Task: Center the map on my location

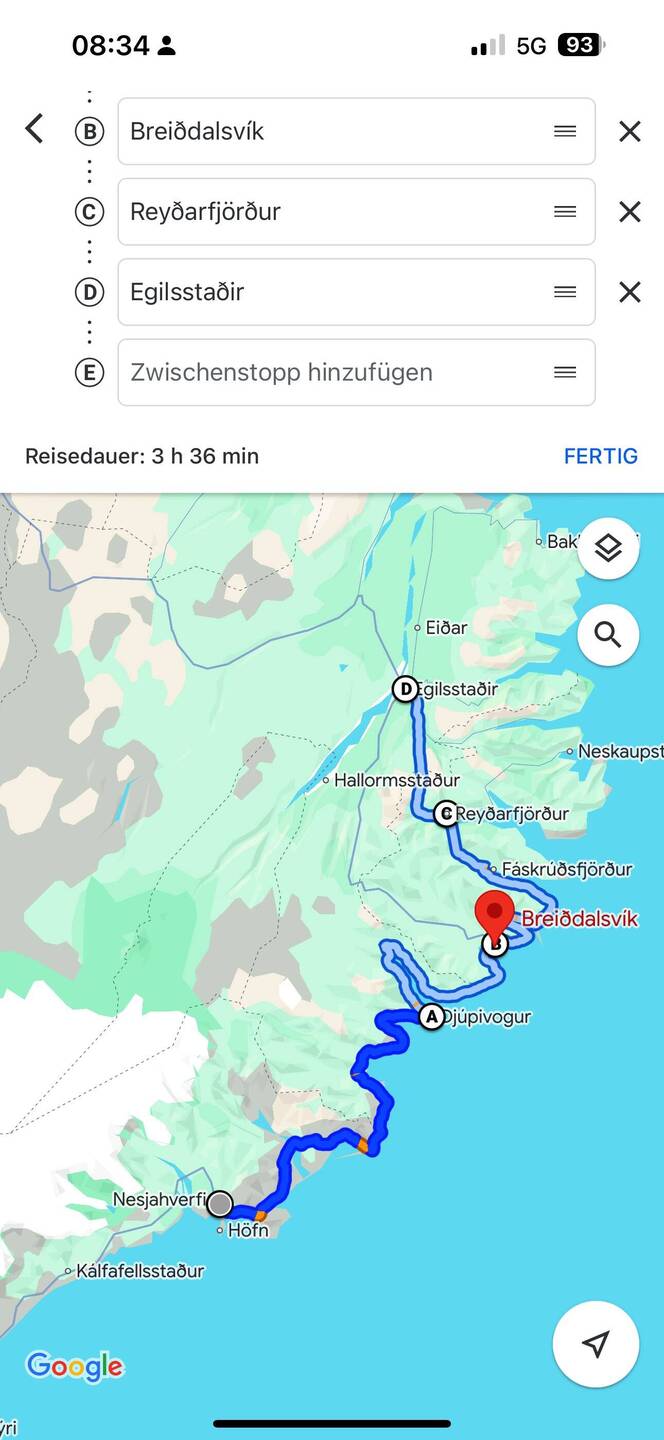Action: pyautogui.click(x=596, y=1344)
